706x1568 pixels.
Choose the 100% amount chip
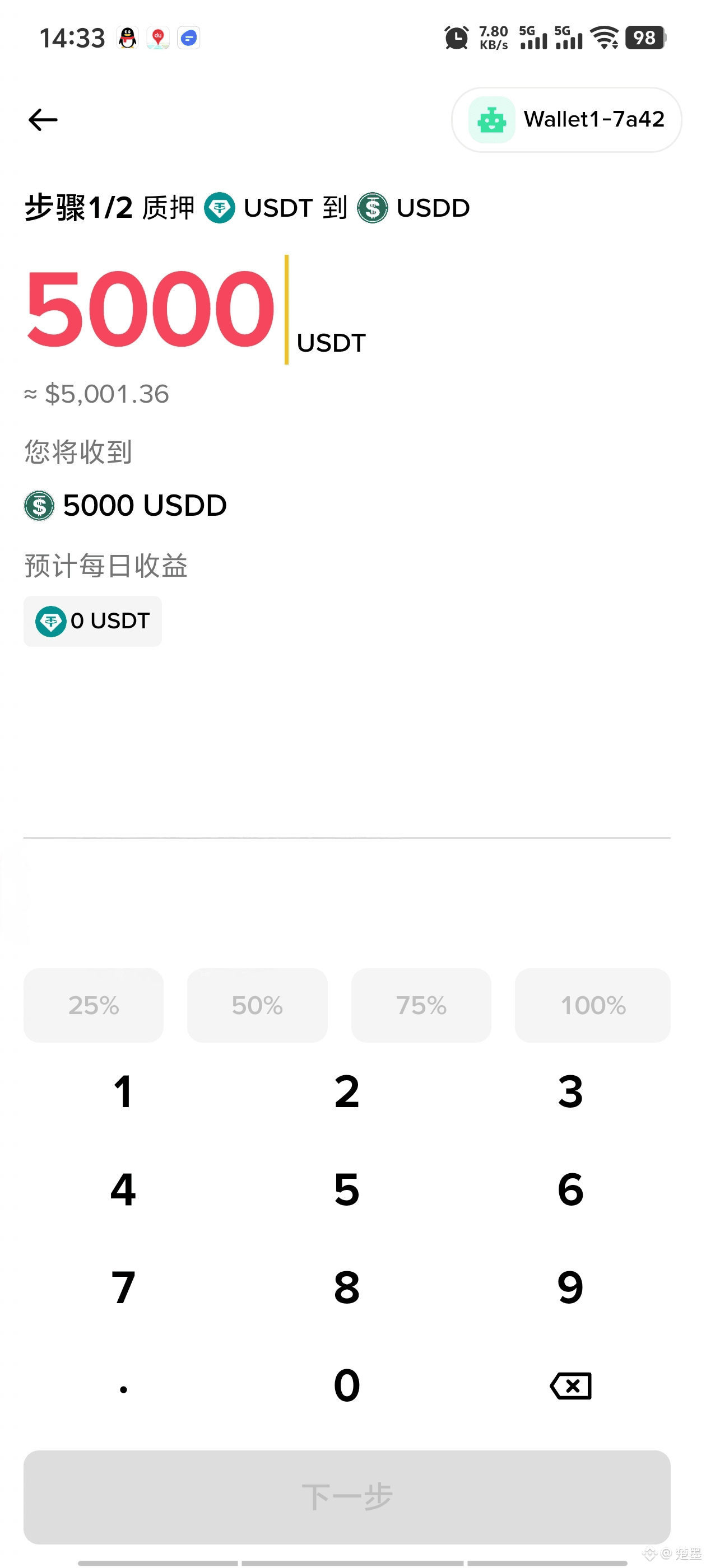click(593, 1005)
